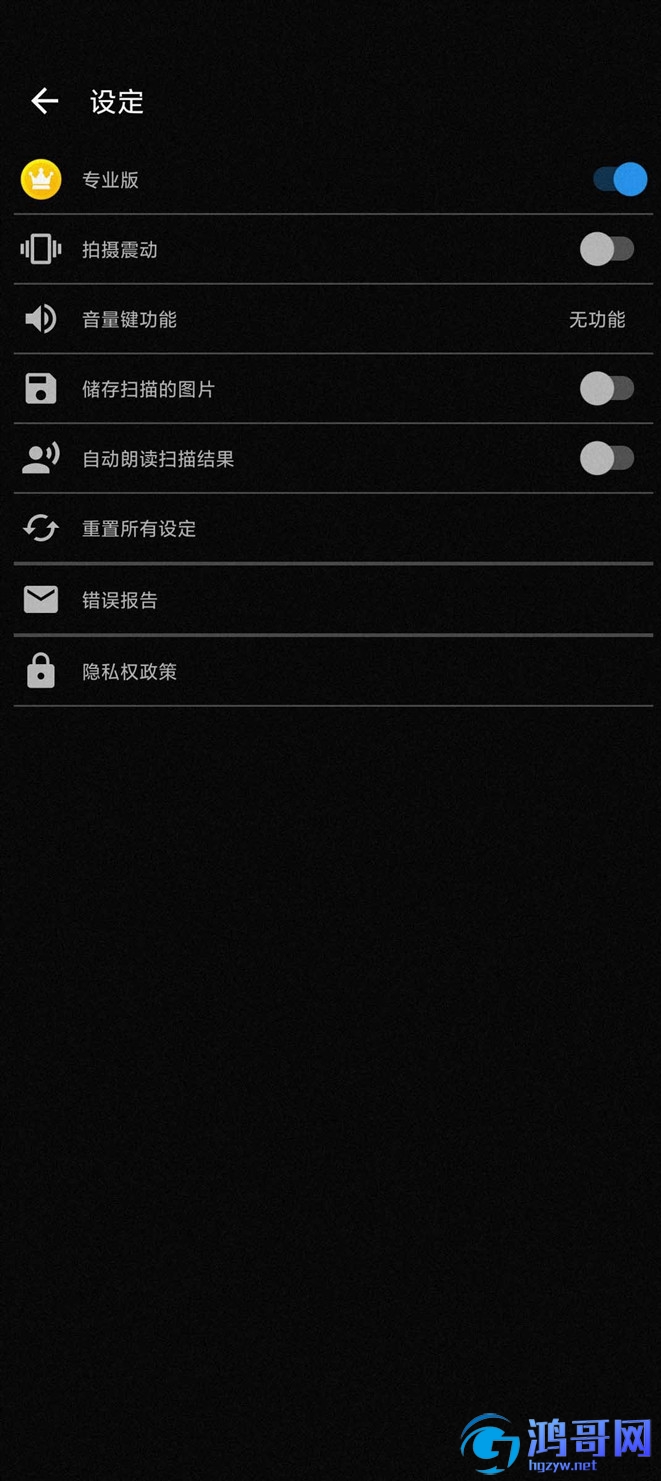Go back using the arrow next to 设定
Screen dimensions: 661x1481
[44, 101]
